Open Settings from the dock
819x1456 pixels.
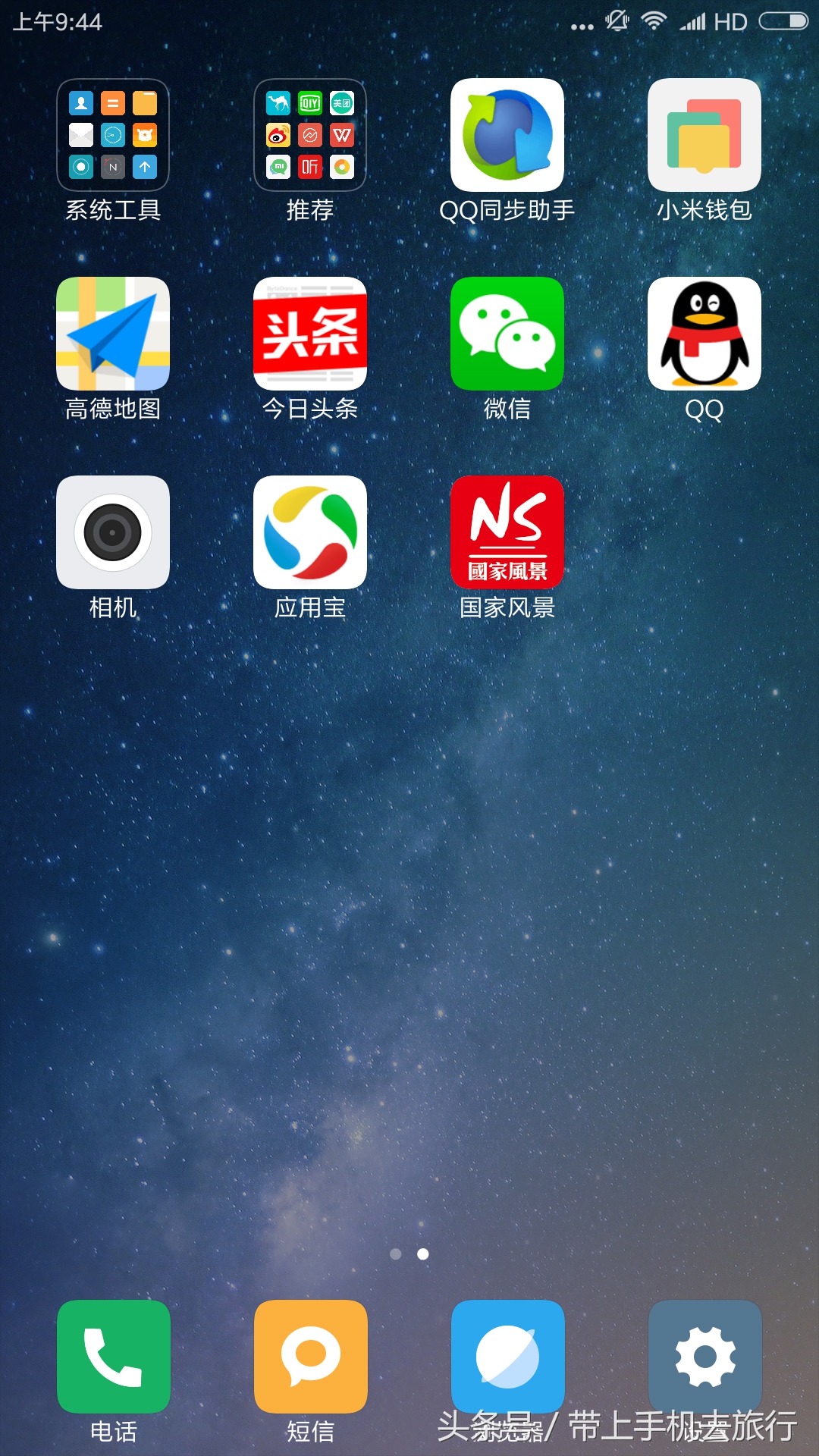[704, 1357]
